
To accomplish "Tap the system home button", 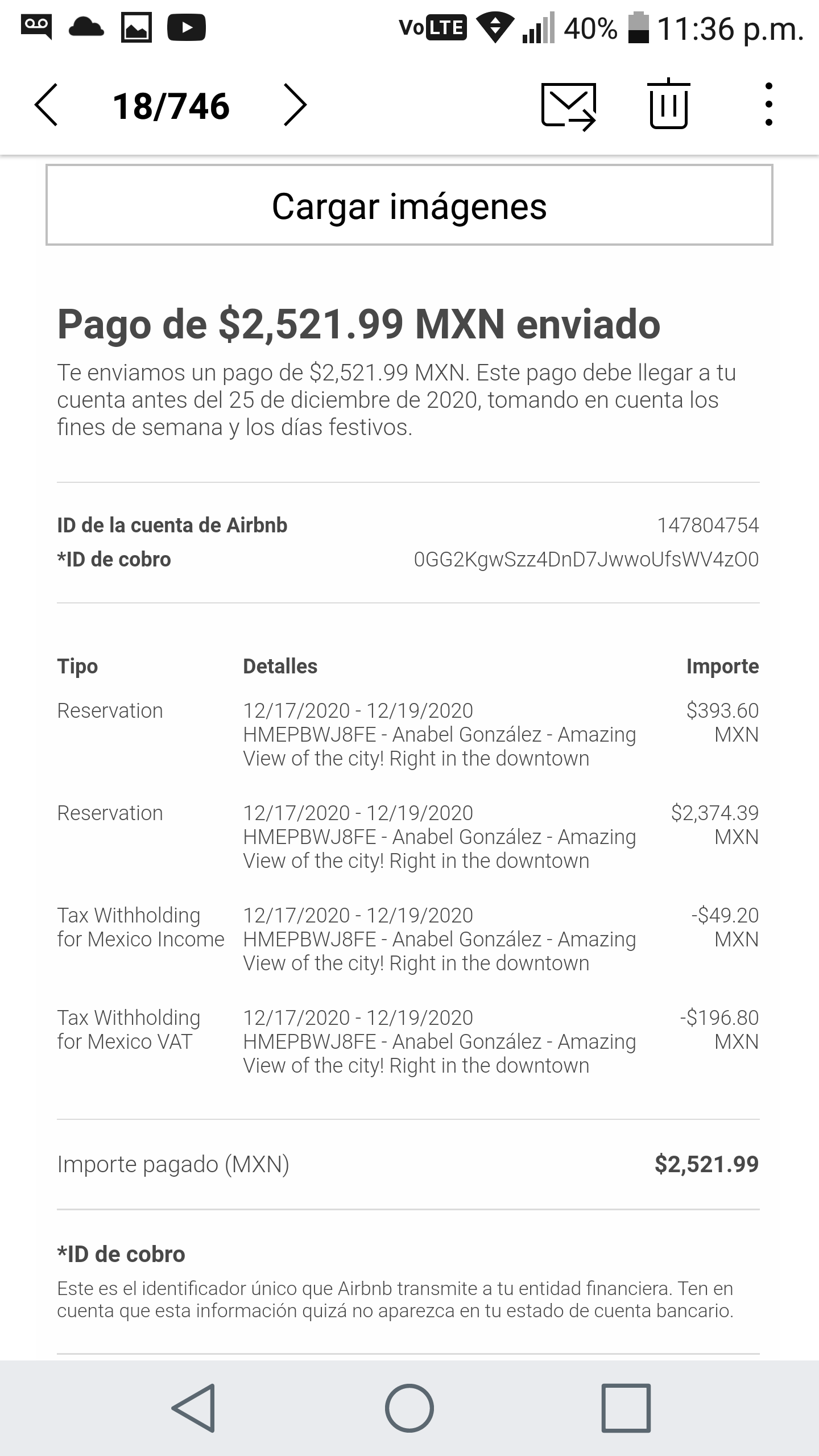I will tap(409, 1408).
